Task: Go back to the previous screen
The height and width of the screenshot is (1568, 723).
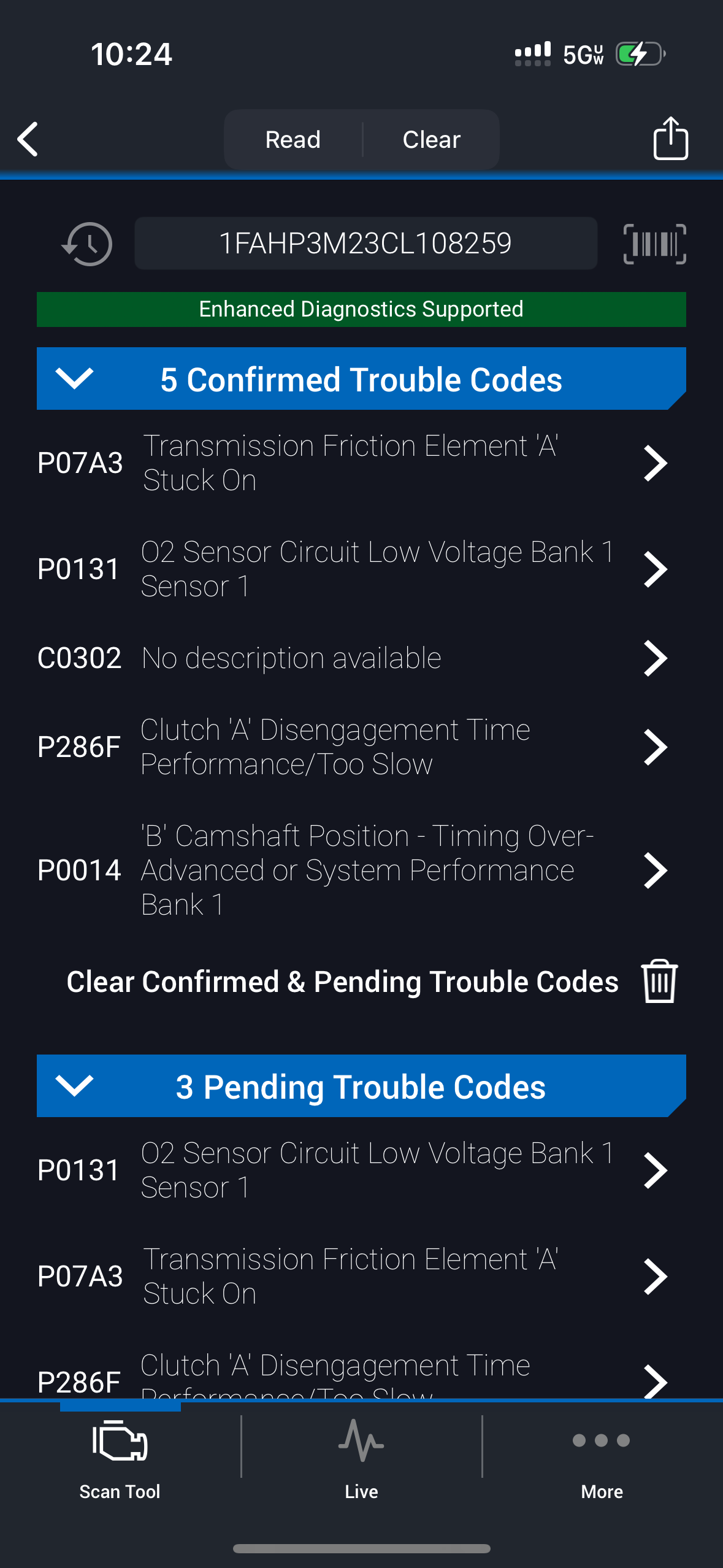Action: pyautogui.click(x=28, y=139)
